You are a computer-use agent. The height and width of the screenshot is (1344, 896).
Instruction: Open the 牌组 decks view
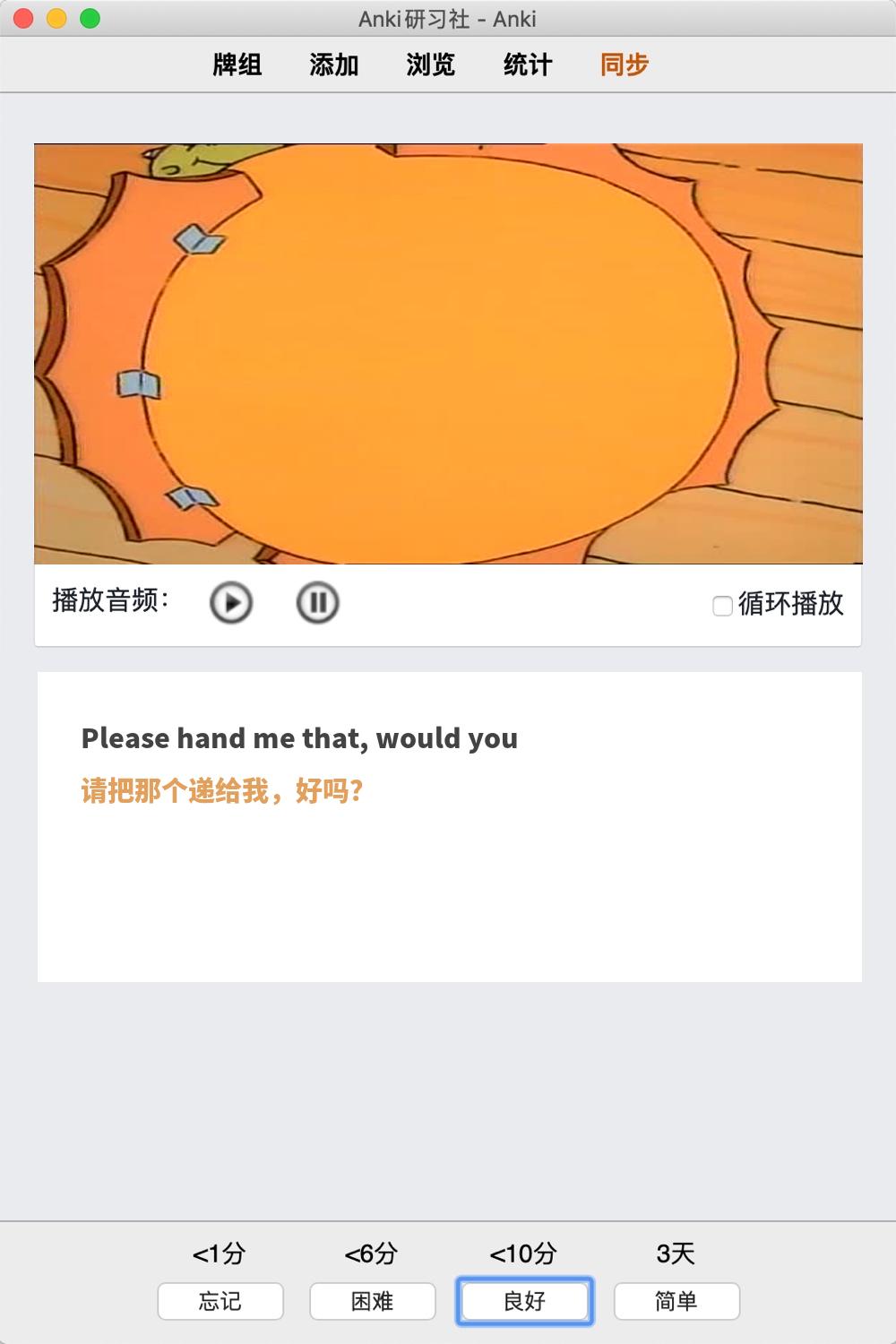237,65
